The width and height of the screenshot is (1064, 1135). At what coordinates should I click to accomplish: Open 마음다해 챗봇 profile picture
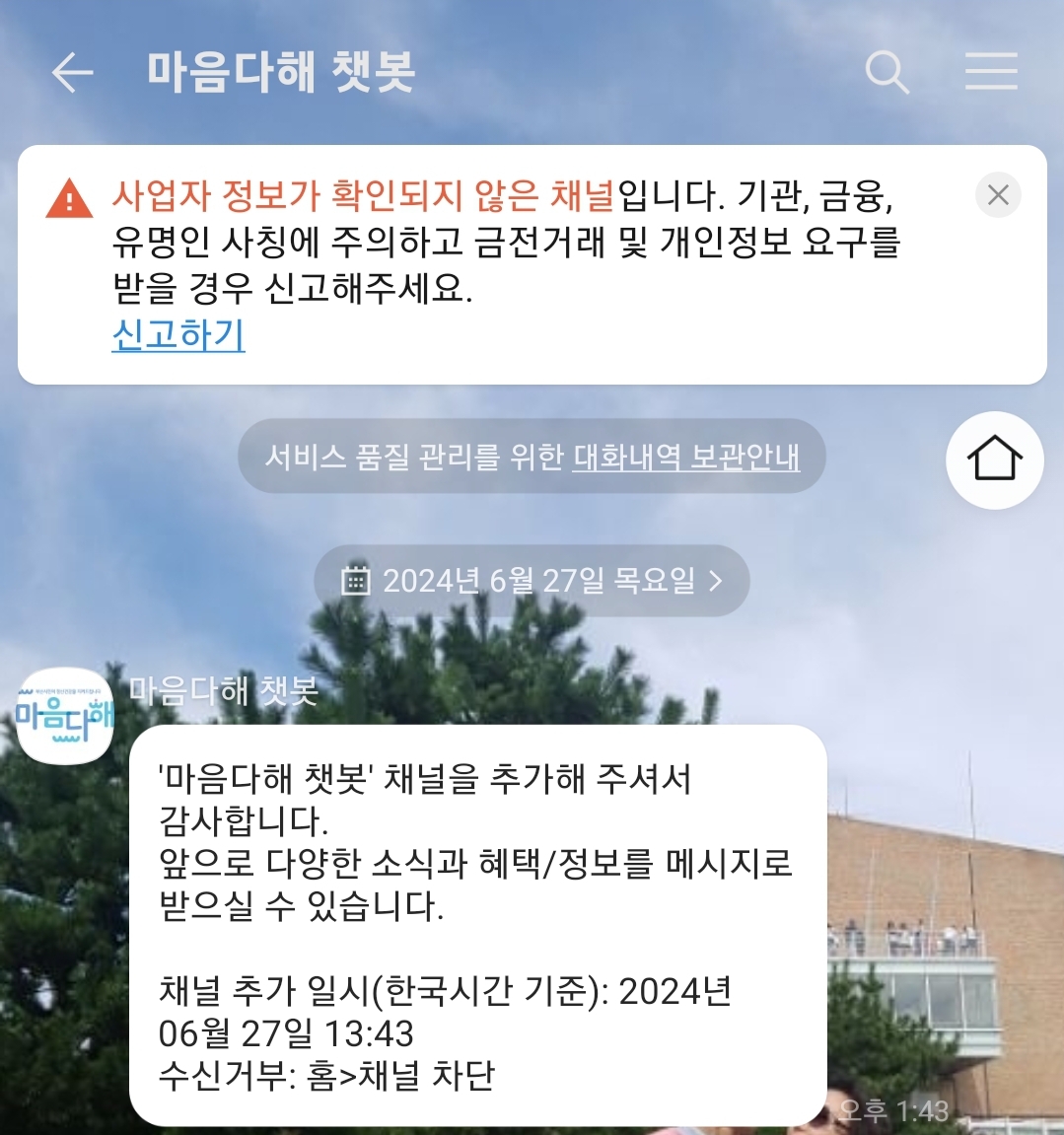65,716
